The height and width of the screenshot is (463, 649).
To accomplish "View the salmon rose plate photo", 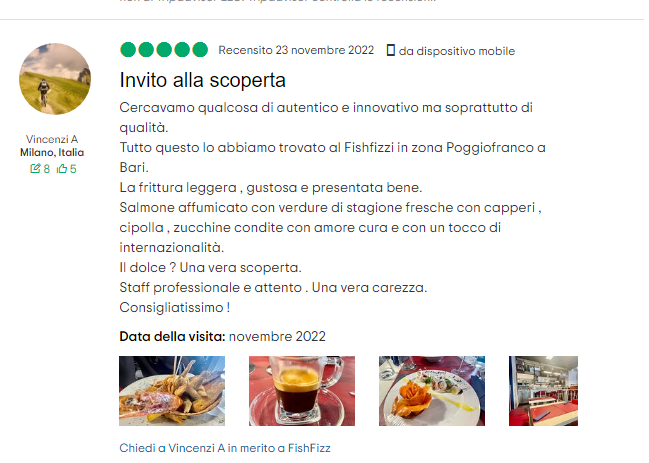I will 431,391.
